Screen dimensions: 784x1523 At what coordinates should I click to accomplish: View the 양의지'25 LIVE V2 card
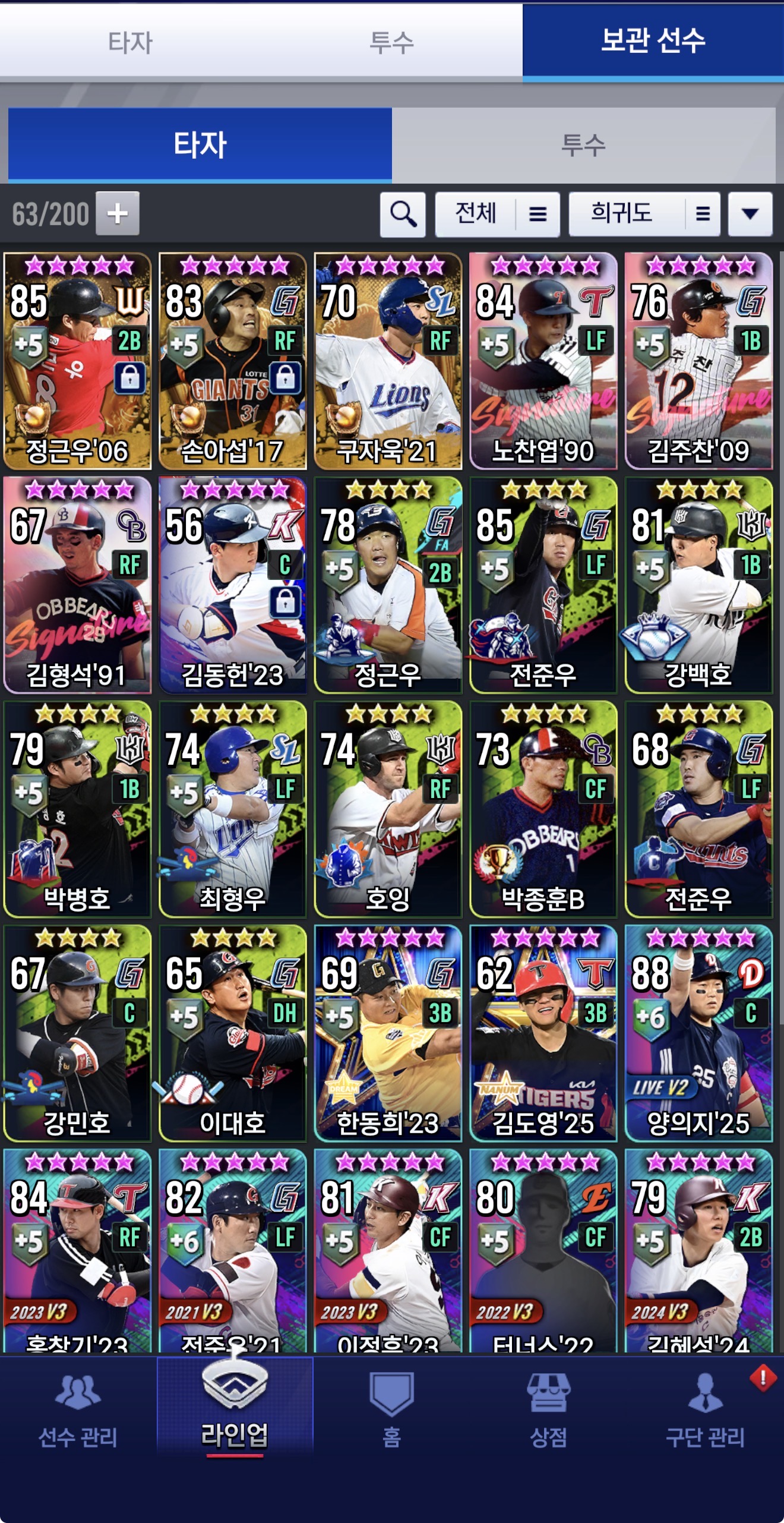click(698, 1033)
